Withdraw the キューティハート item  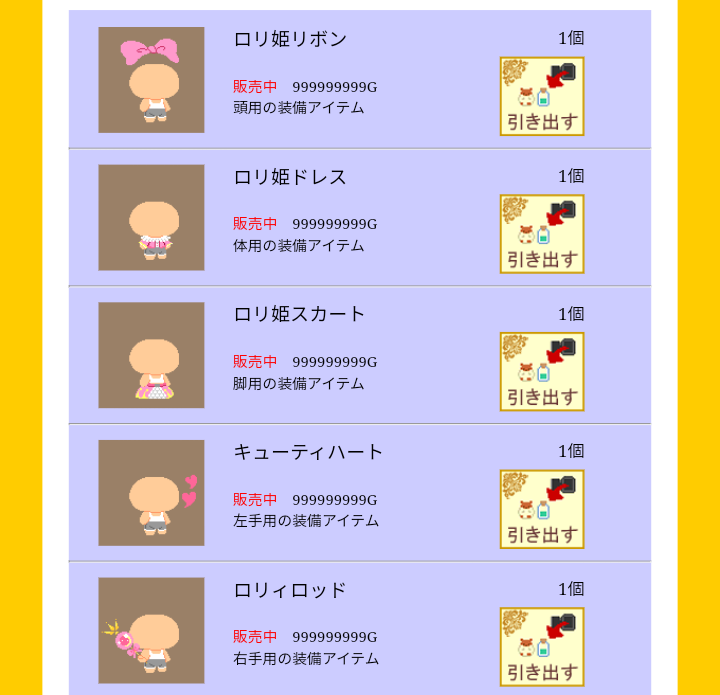[x=542, y=509]
